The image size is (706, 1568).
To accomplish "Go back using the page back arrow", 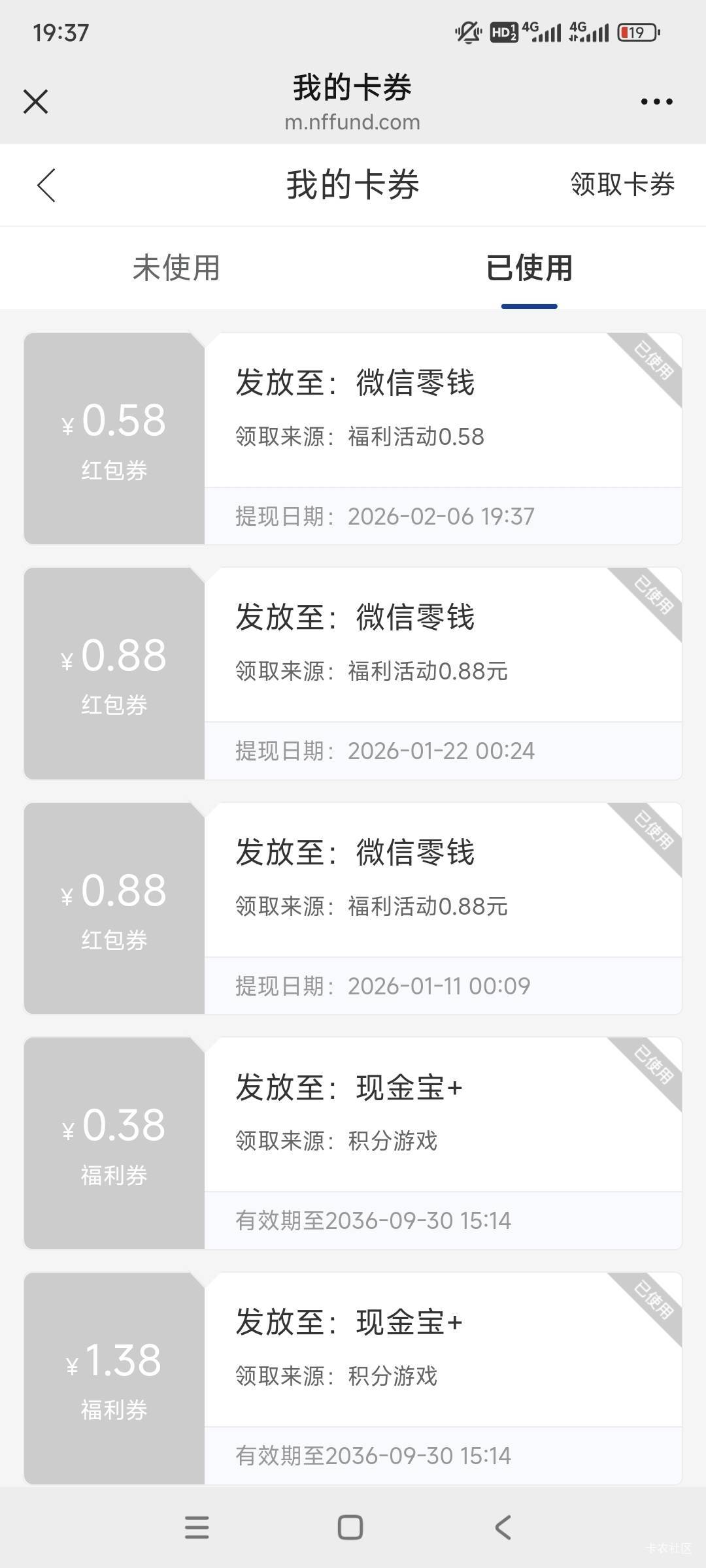I will (46, 186).
